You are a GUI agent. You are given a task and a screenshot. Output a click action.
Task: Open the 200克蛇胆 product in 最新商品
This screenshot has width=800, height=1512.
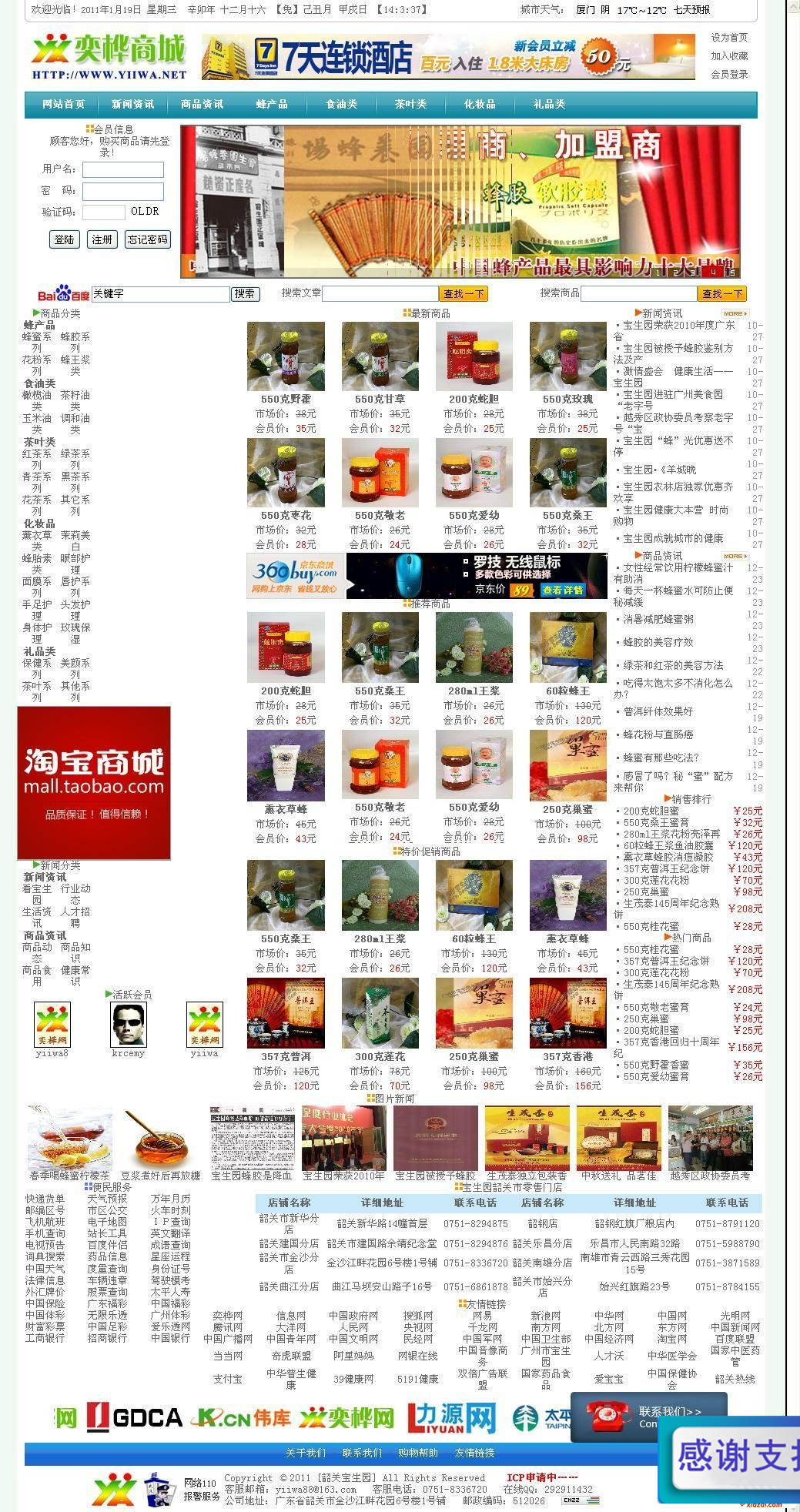[x=474, y=357]
